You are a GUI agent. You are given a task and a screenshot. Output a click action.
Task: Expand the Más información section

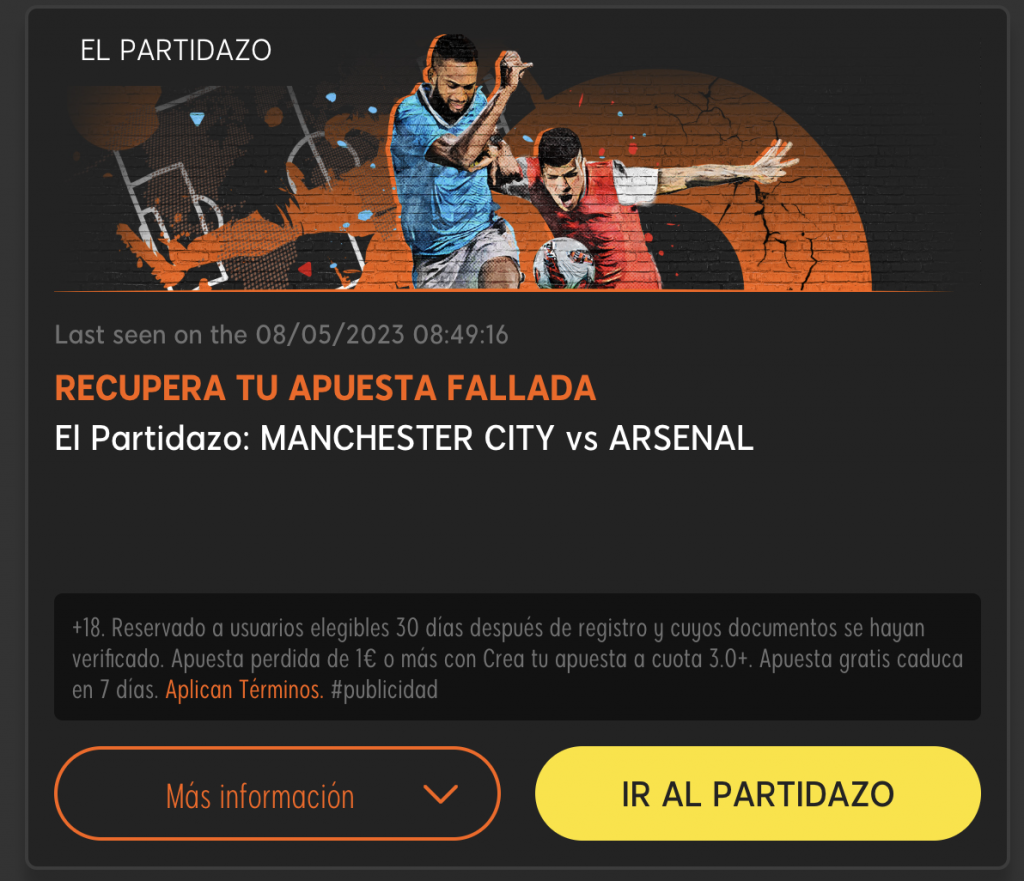pyautogui.click(x=276, y=795)
